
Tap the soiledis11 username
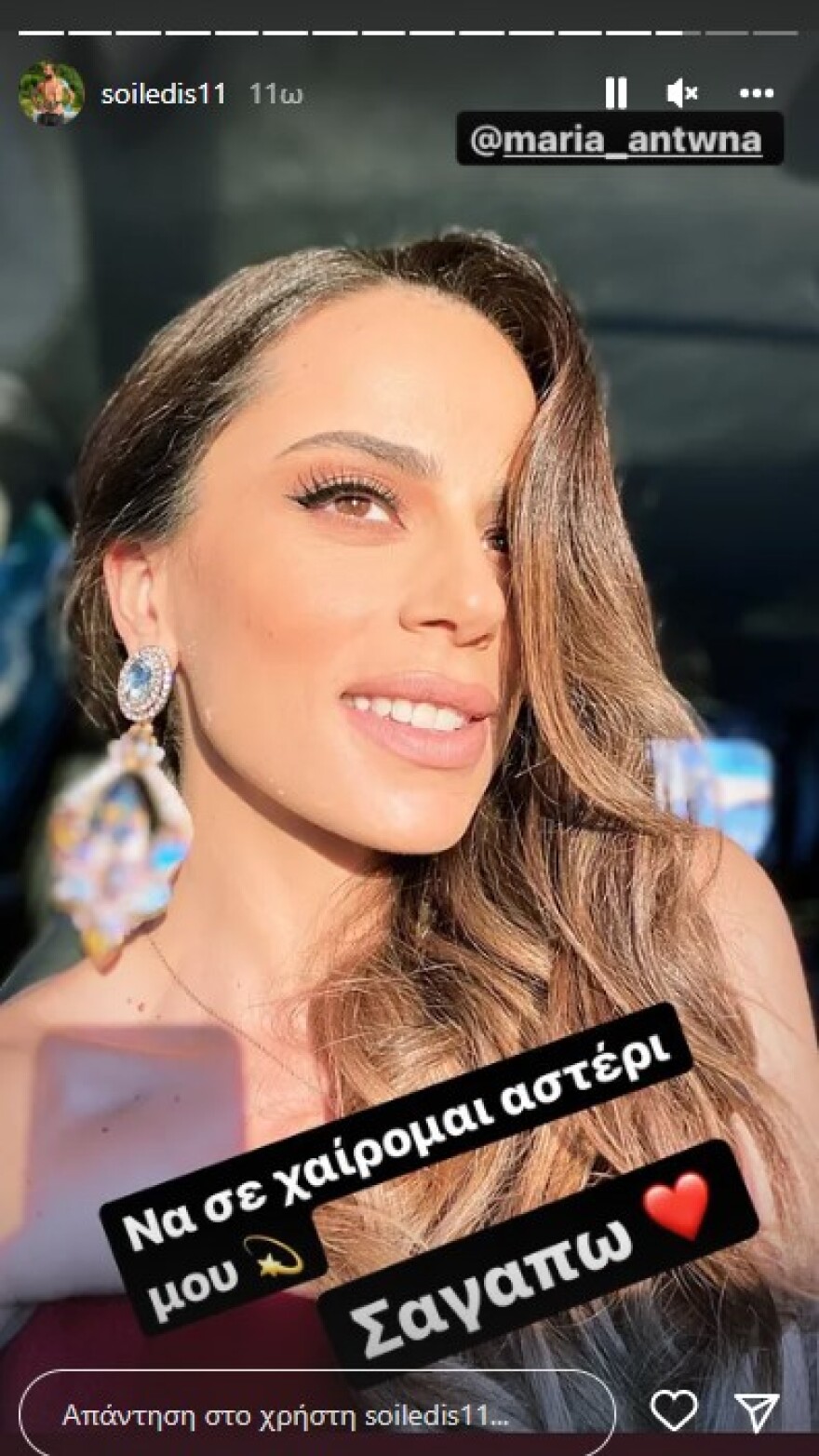tap(163, 94)
